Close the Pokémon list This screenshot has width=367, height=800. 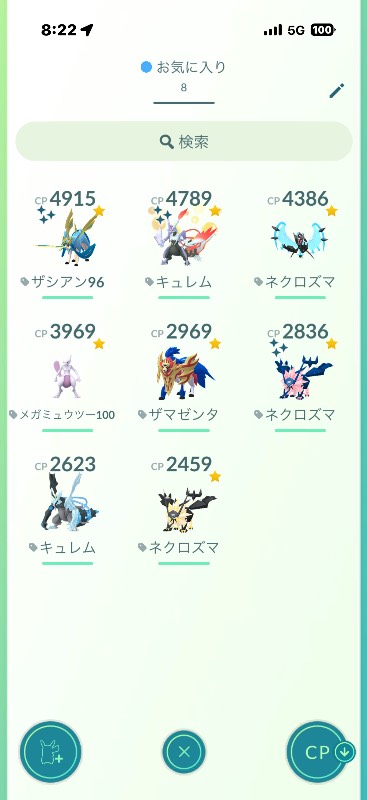click(x=184, y=752)
